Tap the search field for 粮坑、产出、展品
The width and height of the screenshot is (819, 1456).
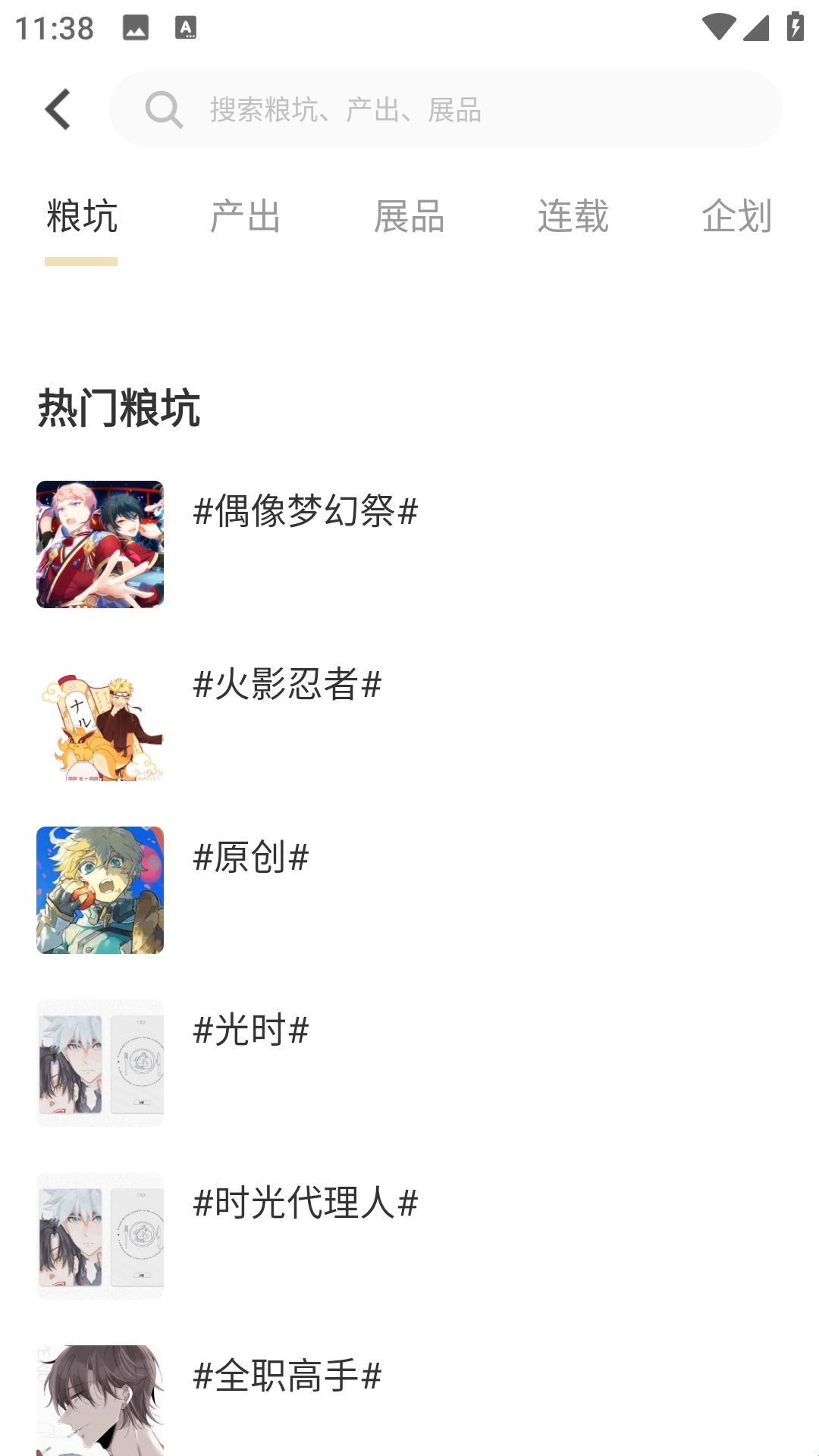pyautogui.click(x=446, y=109)
